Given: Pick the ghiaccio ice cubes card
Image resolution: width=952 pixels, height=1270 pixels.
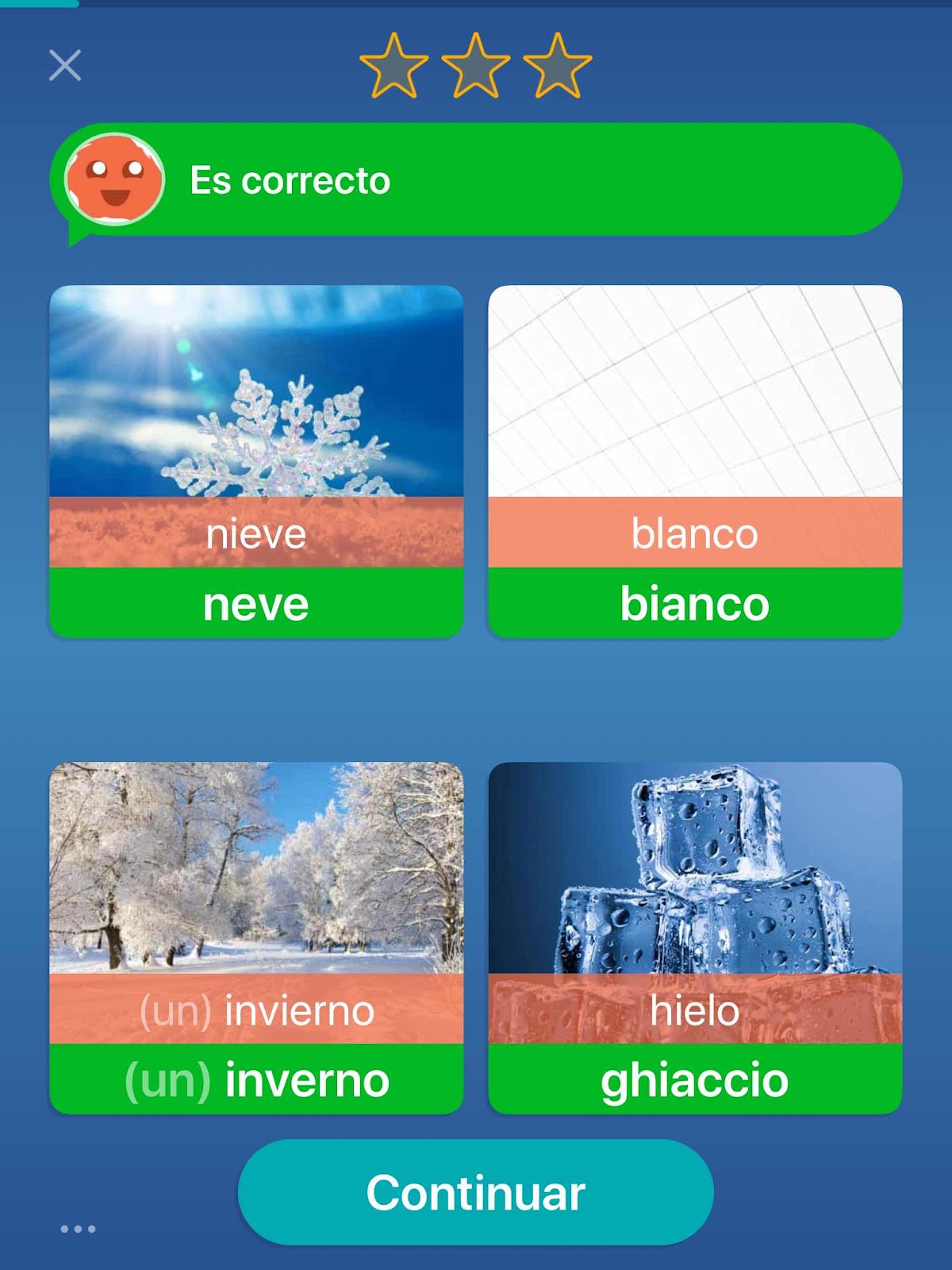Looking at the screenshot, I should pos(695,937).
